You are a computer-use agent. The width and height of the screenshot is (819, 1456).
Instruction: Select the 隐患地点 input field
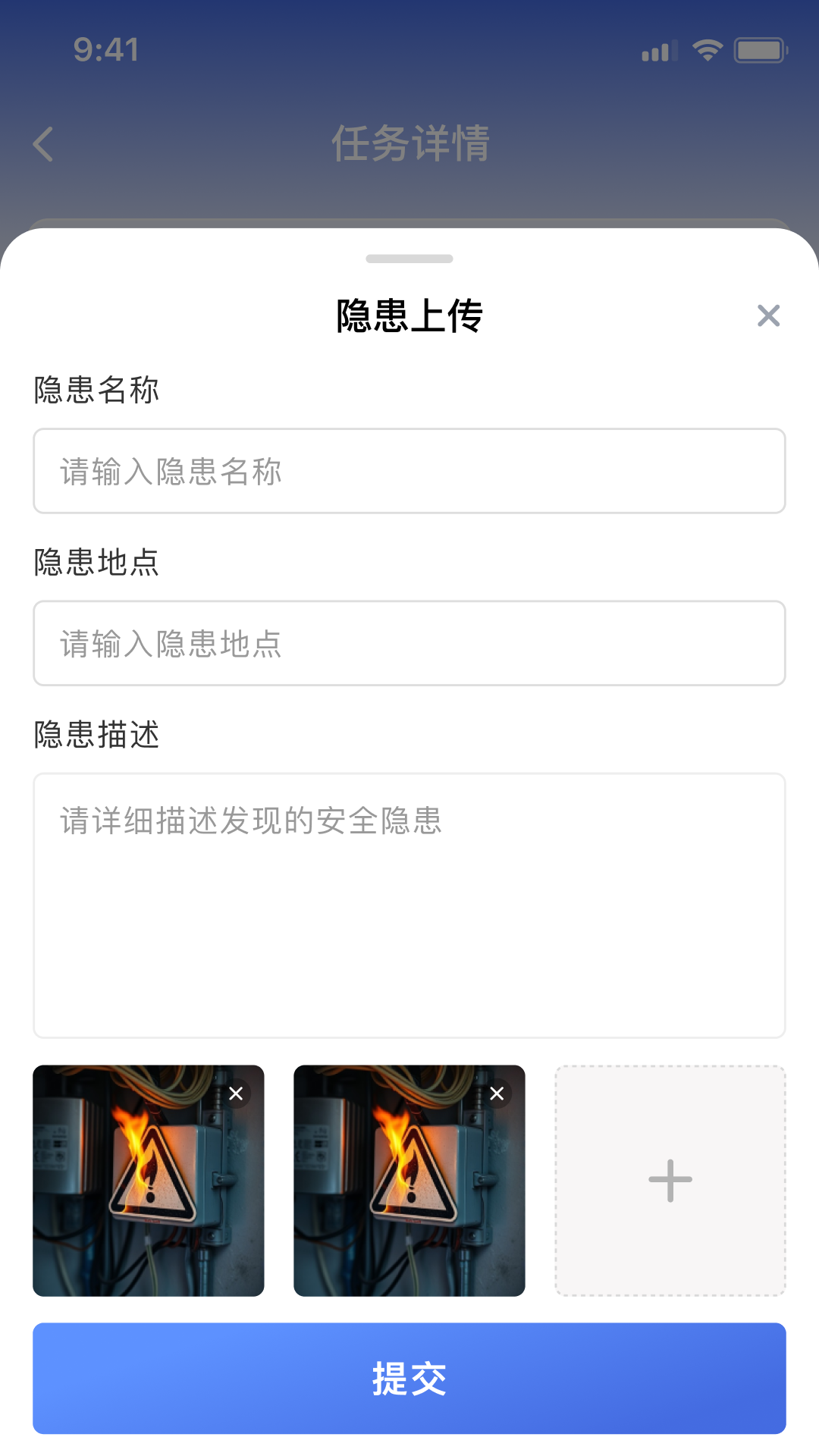tap(409, 642)
